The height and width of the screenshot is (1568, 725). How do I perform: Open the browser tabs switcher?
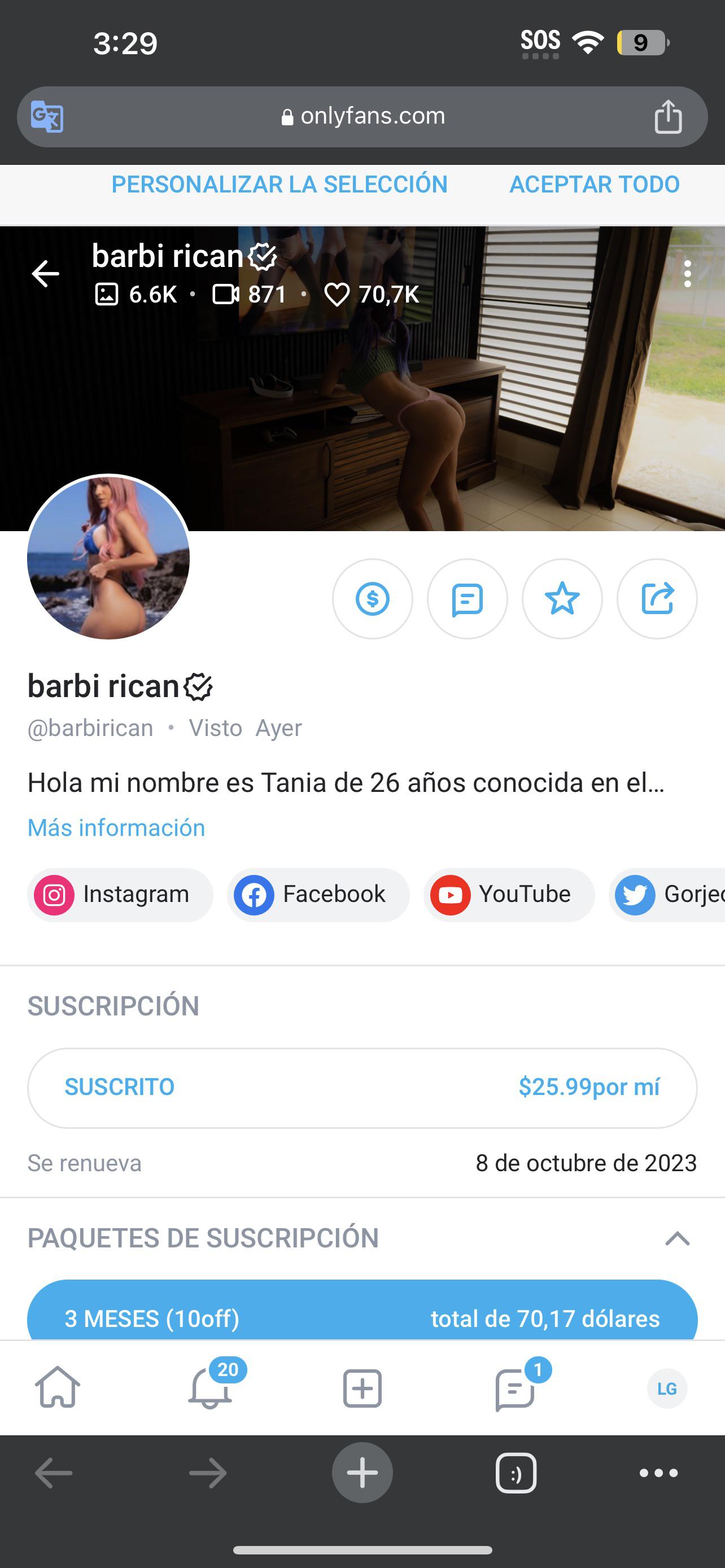[516, 1473]
